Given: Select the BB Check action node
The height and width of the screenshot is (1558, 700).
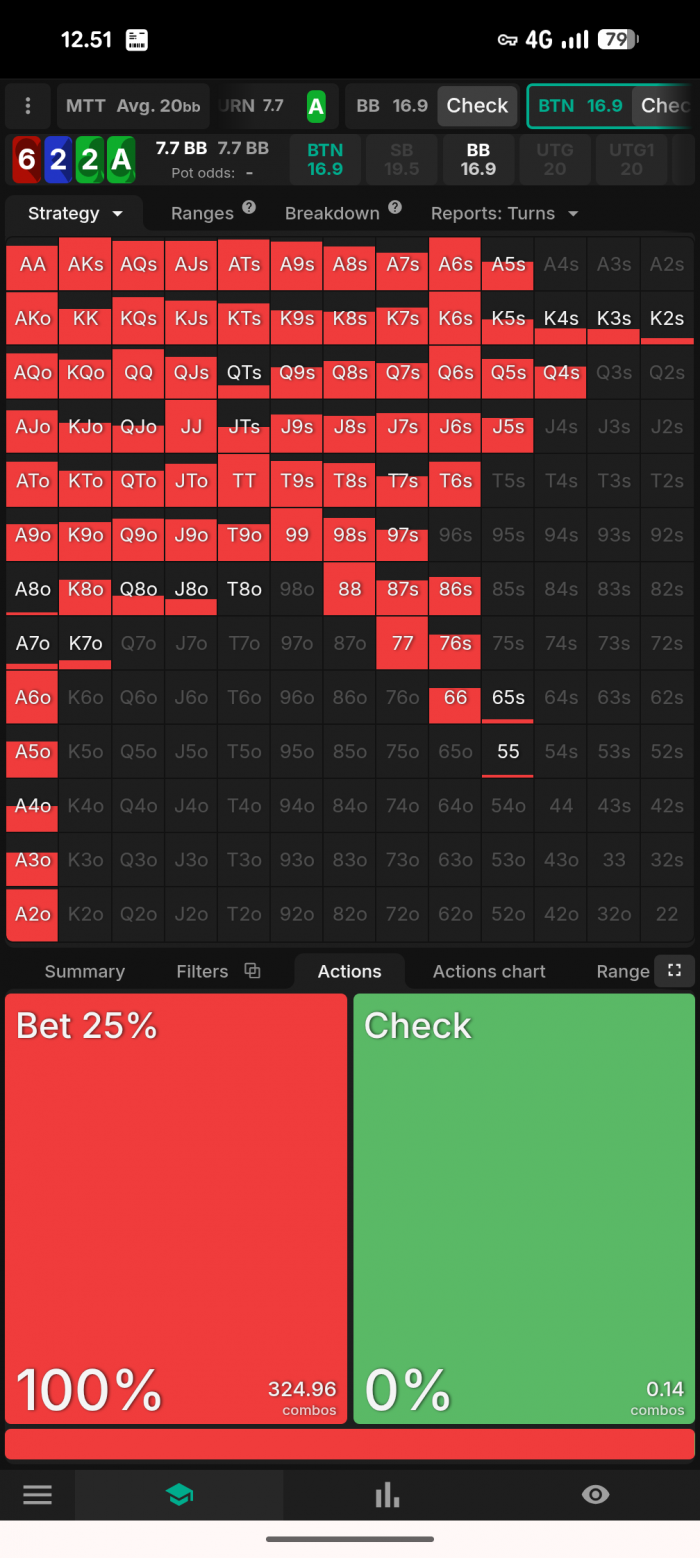Looking at the screenshot, I should (432, 106).
